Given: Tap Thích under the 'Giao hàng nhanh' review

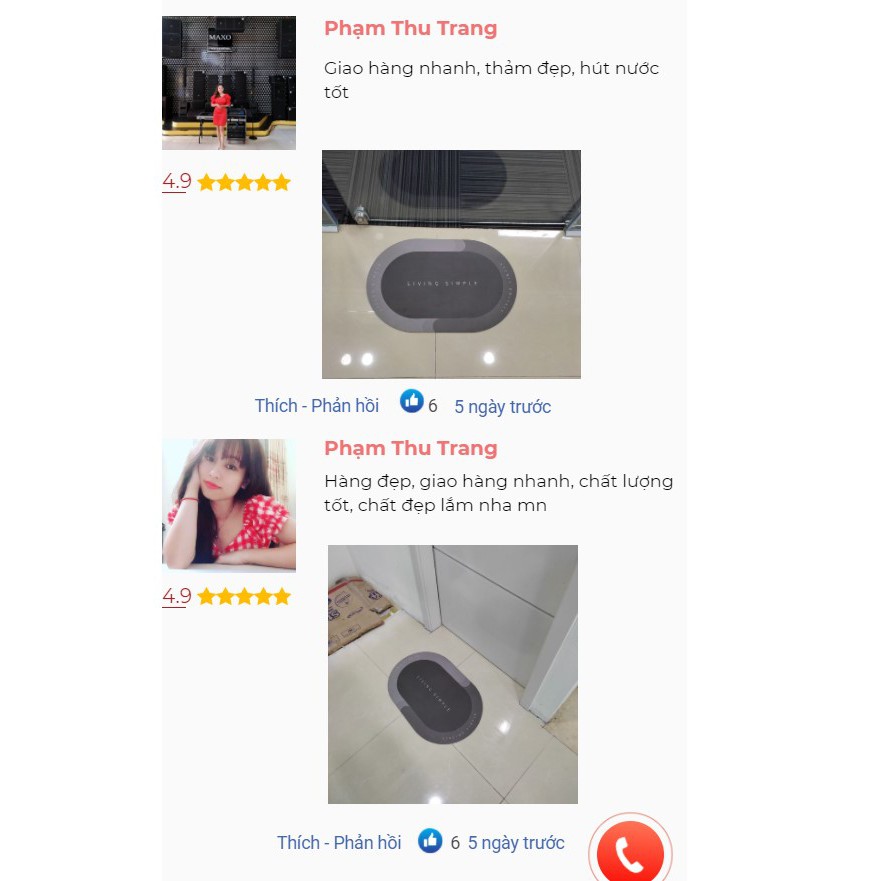Looking at the screenshot, I should [x=276, y=406].
